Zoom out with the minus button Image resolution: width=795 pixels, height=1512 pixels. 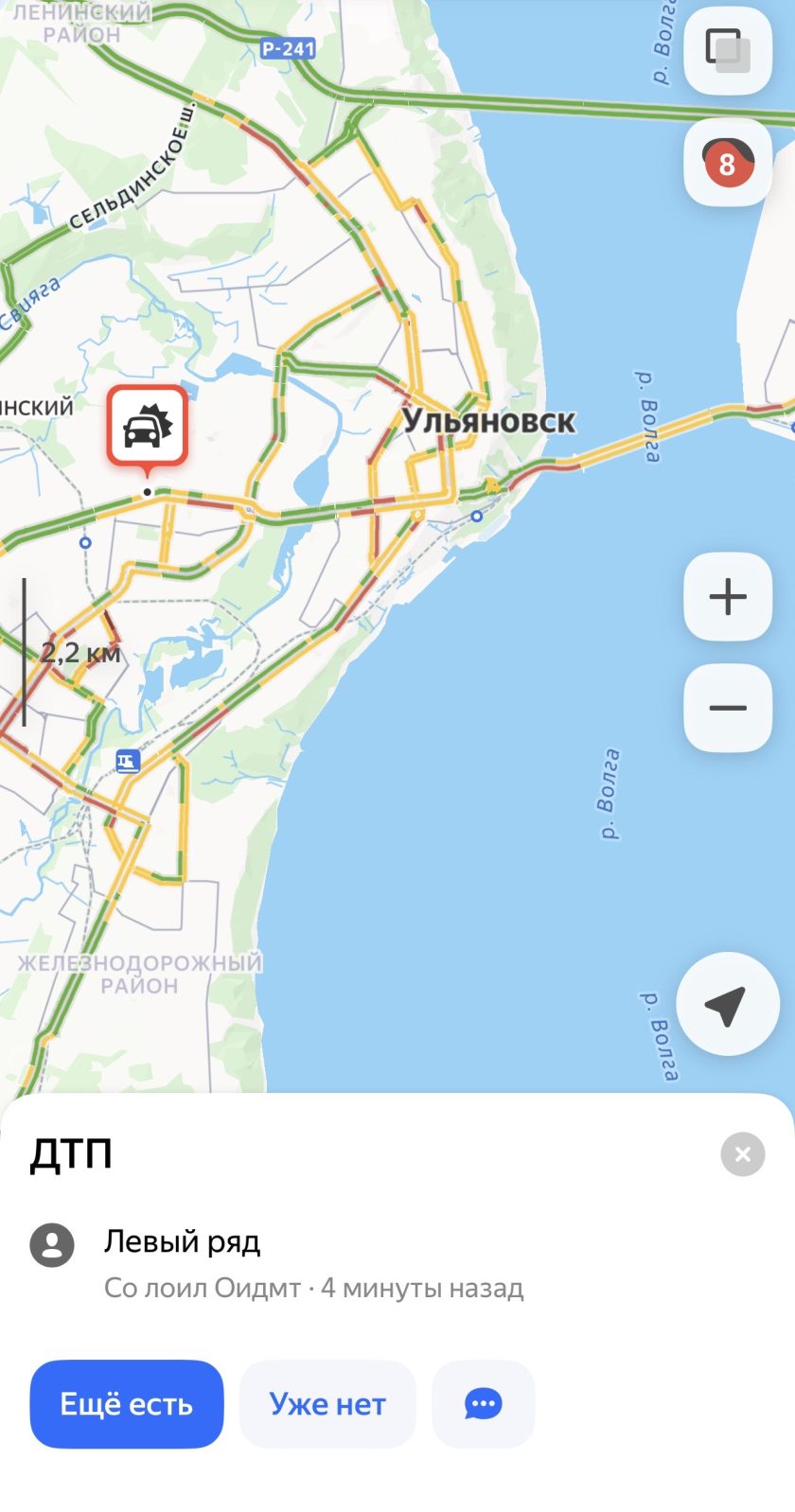pos(727,708)
